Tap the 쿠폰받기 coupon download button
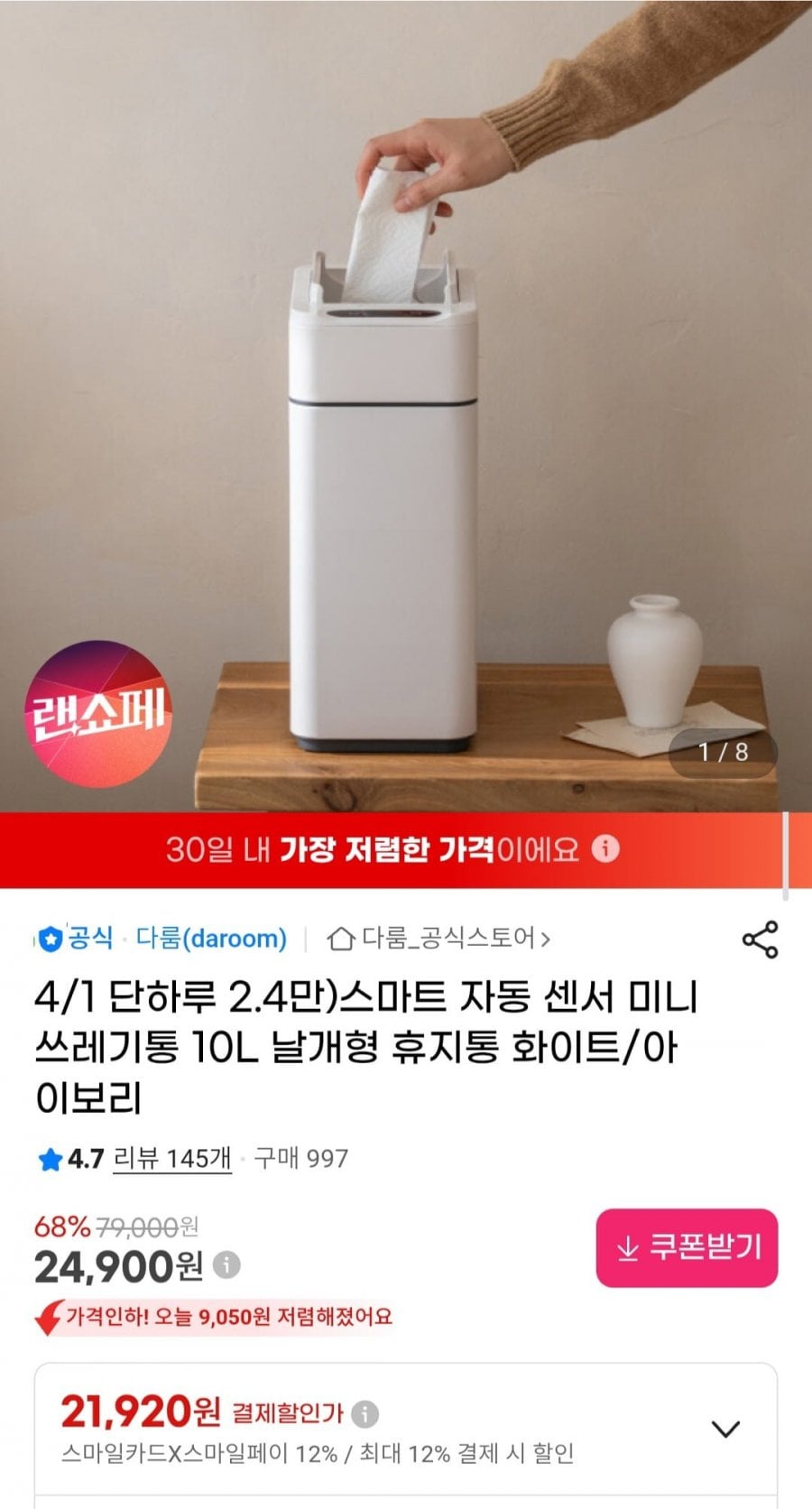The width and height of the screenshot is (812, 1509). pos(687,1247)
